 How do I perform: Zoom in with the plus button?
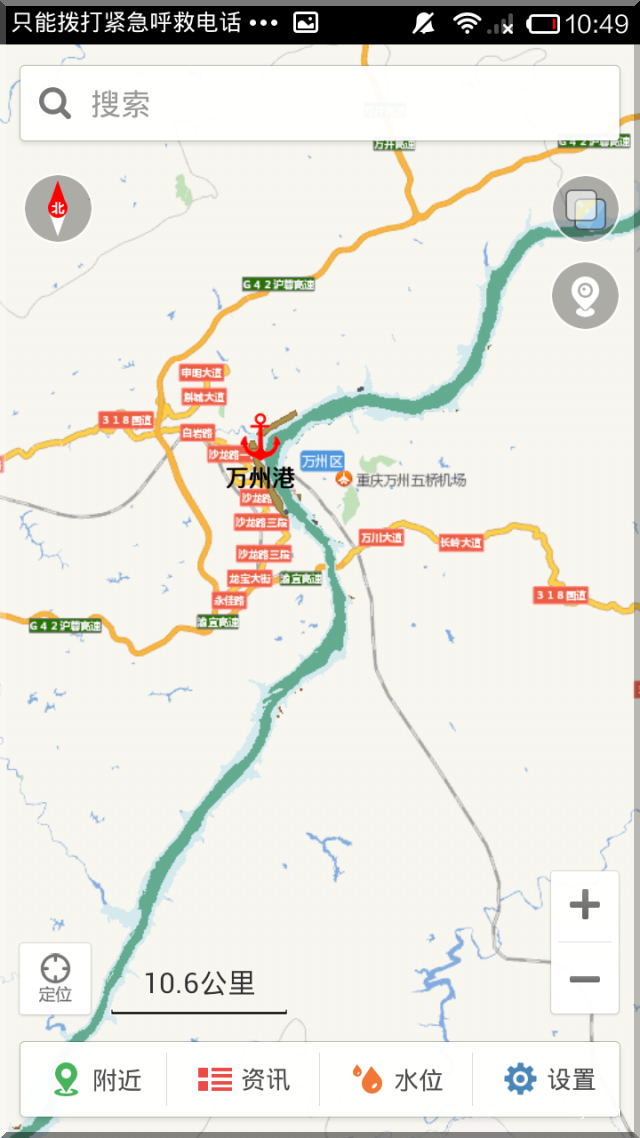584,907
